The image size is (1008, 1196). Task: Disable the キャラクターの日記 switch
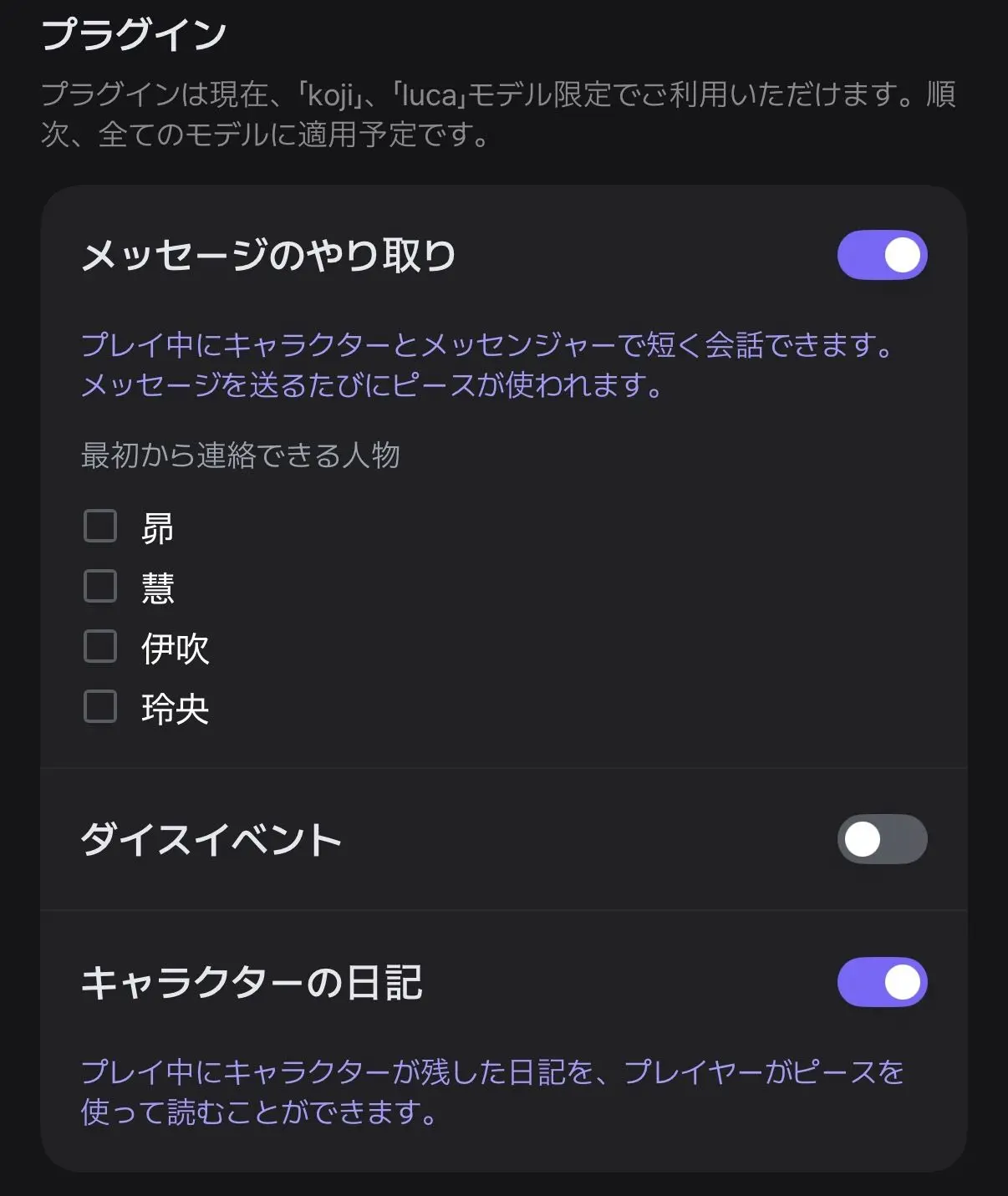882,982
